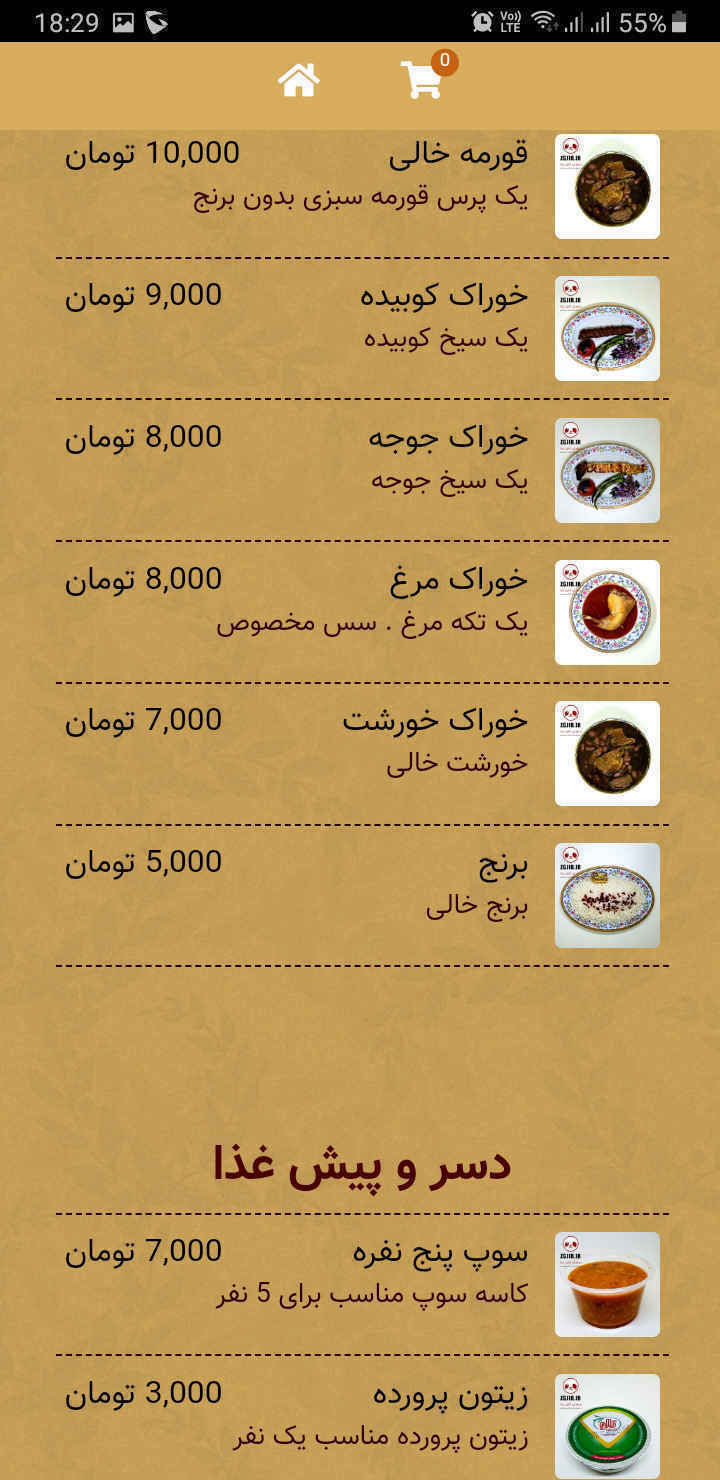720x1480 pixels.
Task: Open the shopping cart
Action: [x=422, y=80]
